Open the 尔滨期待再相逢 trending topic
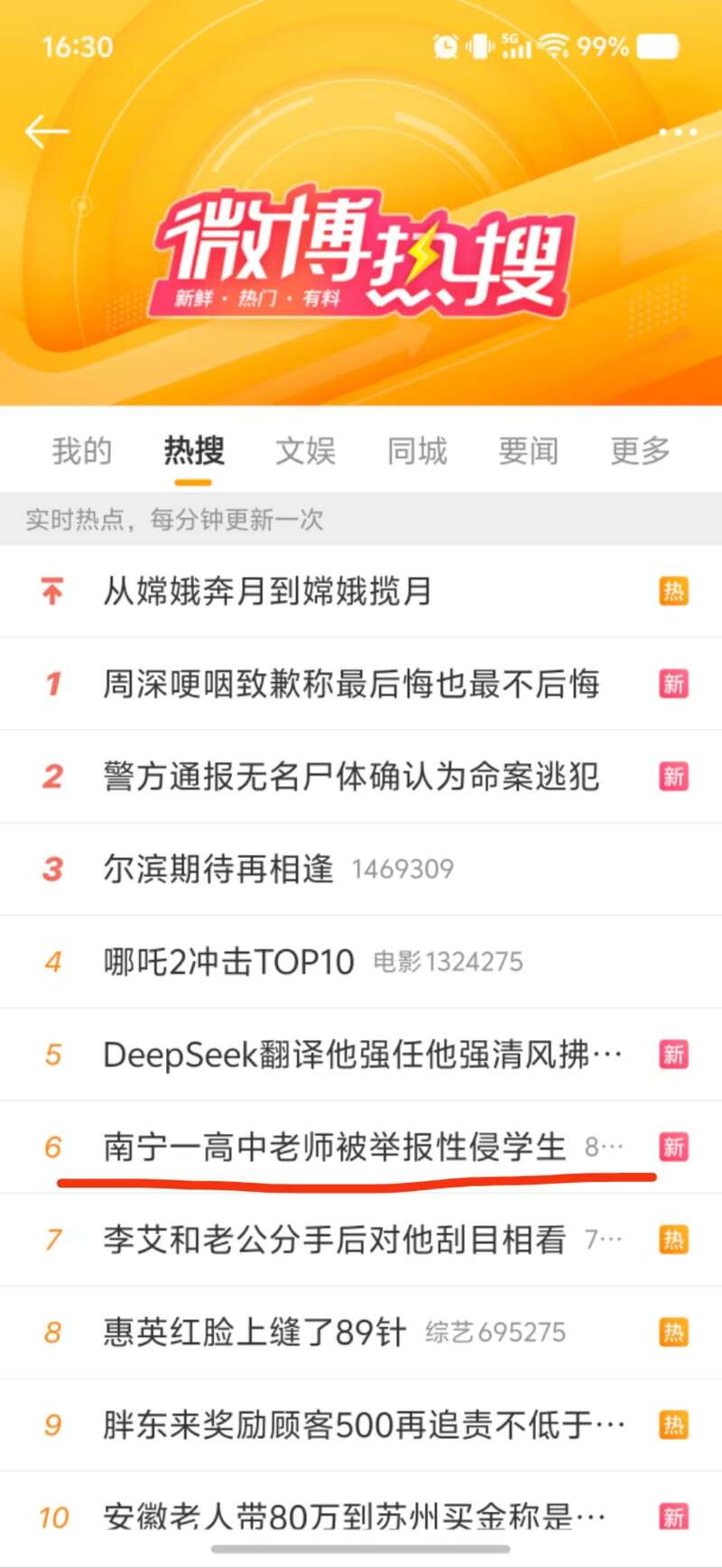722x1568 pixels. click(x=218, y=870)
